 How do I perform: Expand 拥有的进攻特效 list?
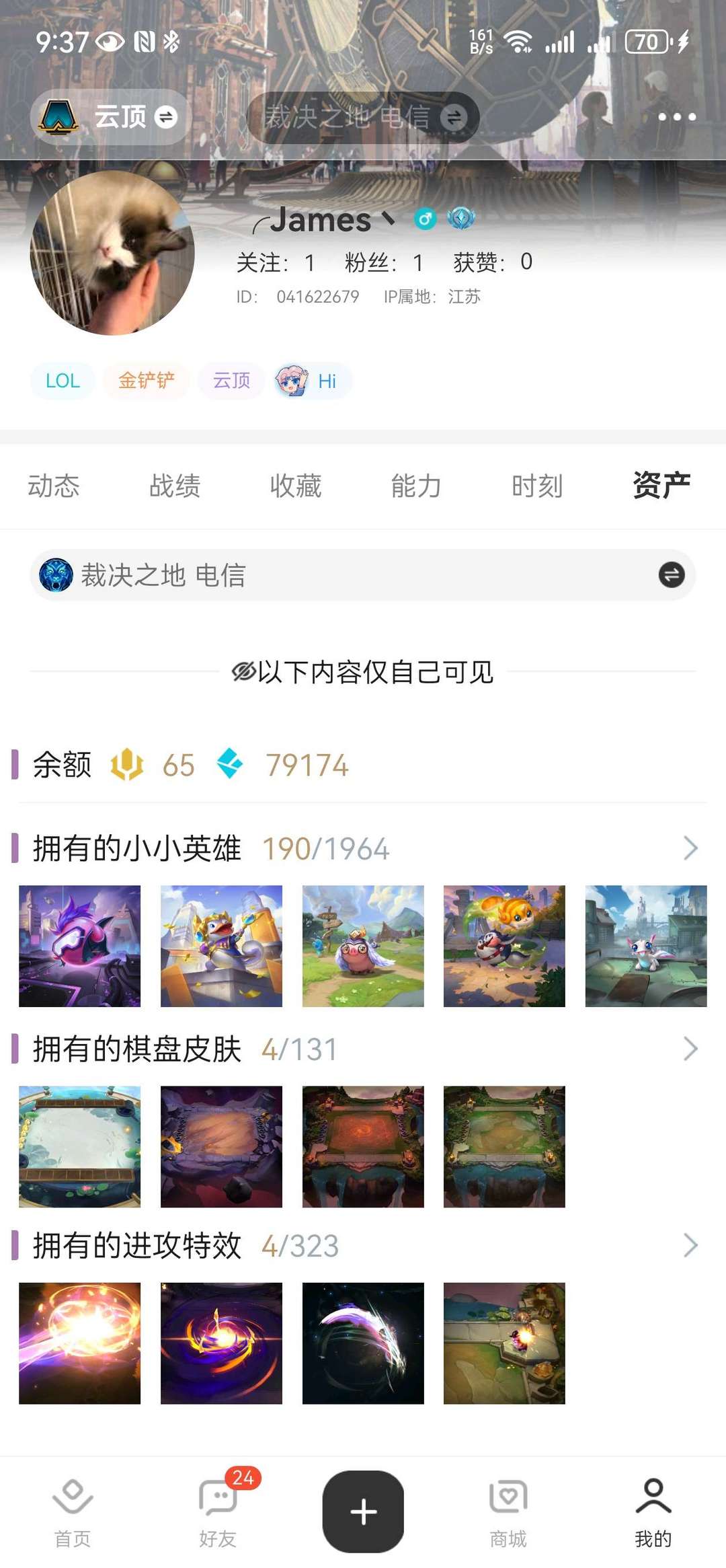pyautogui.click(x=690, y=1245)
